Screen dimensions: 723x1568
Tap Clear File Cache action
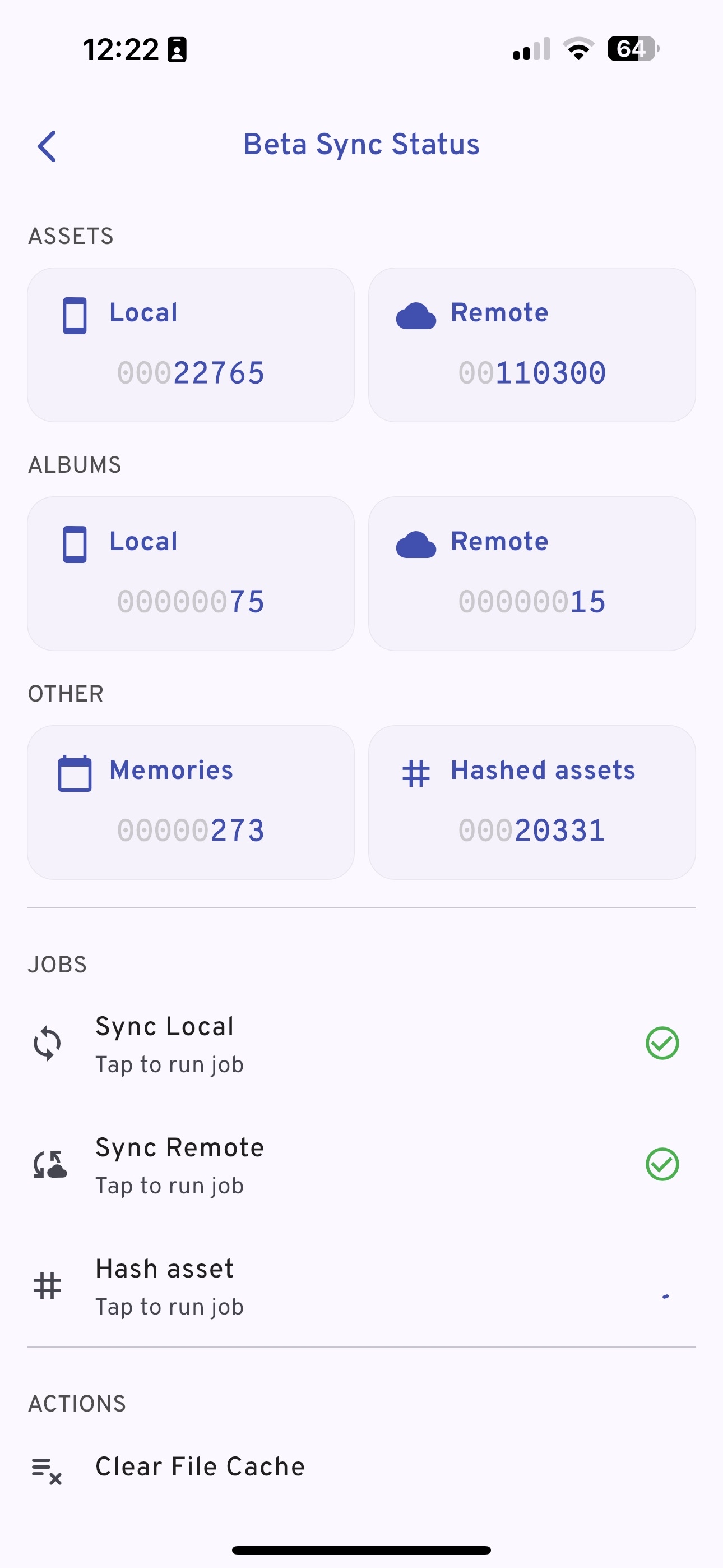pyautogui.click(x=200, y=1467)
